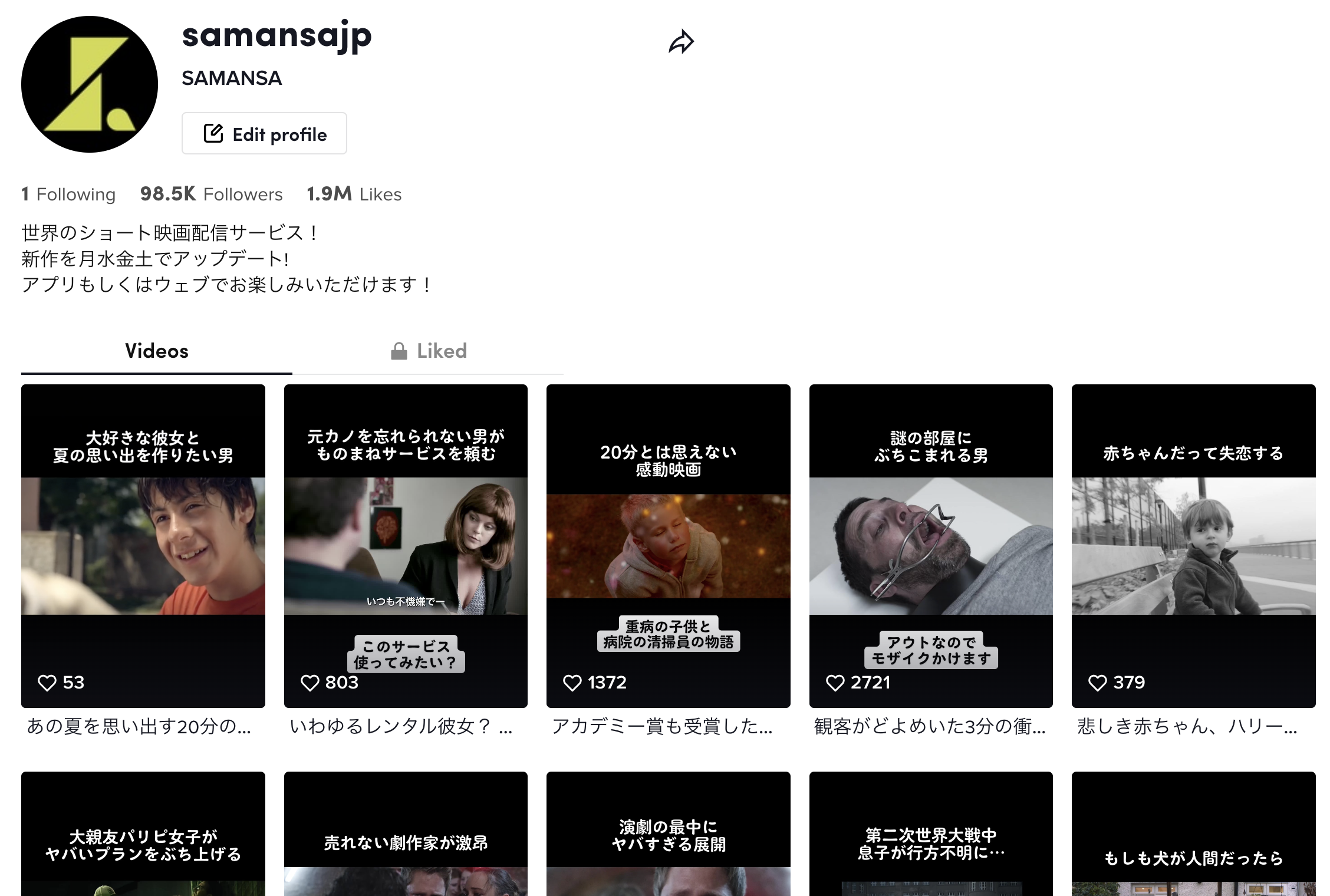The image size is (1330, 896).
Task: Open the Following list
Action: tap(68, 194)
